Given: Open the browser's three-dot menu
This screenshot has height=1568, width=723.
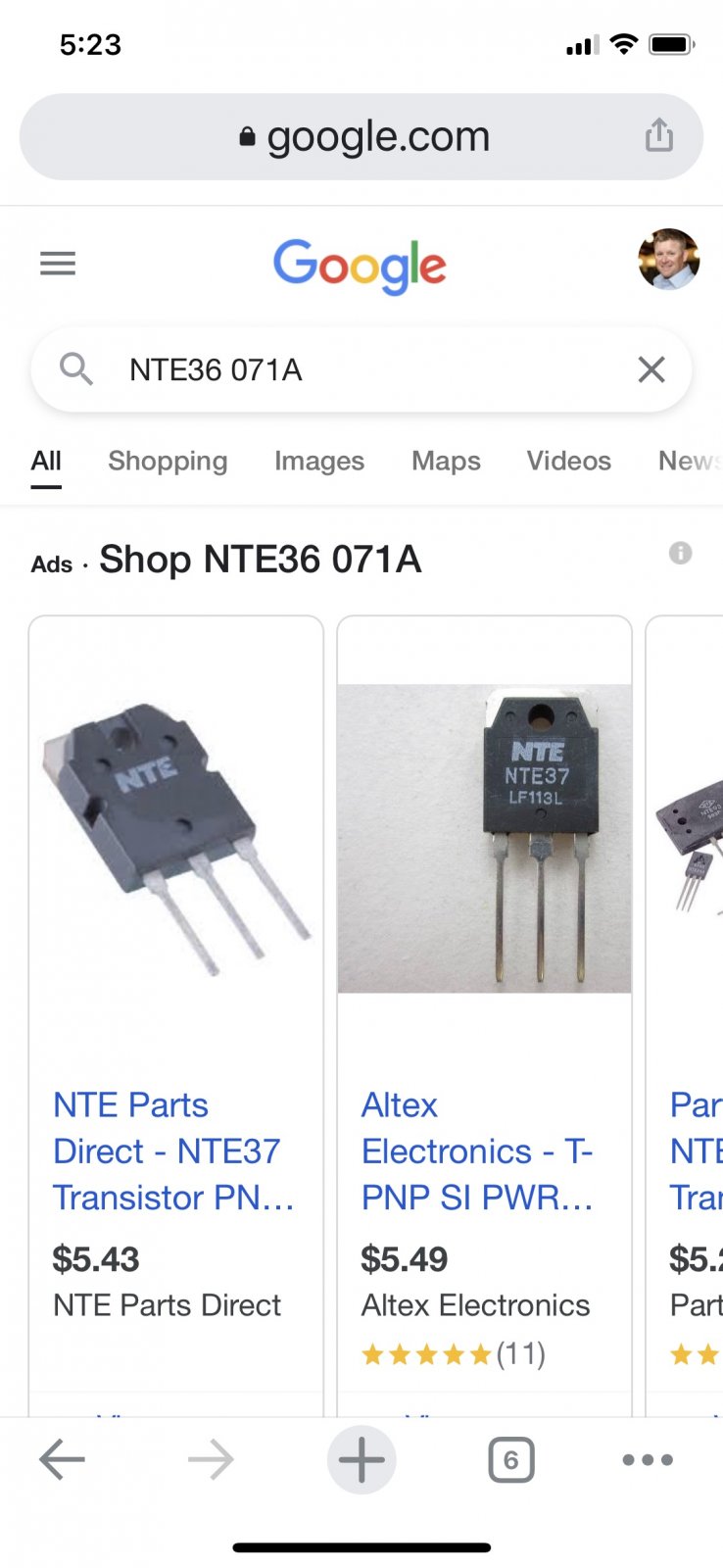Looking at the screenshot, I should tap(648, 1460).
